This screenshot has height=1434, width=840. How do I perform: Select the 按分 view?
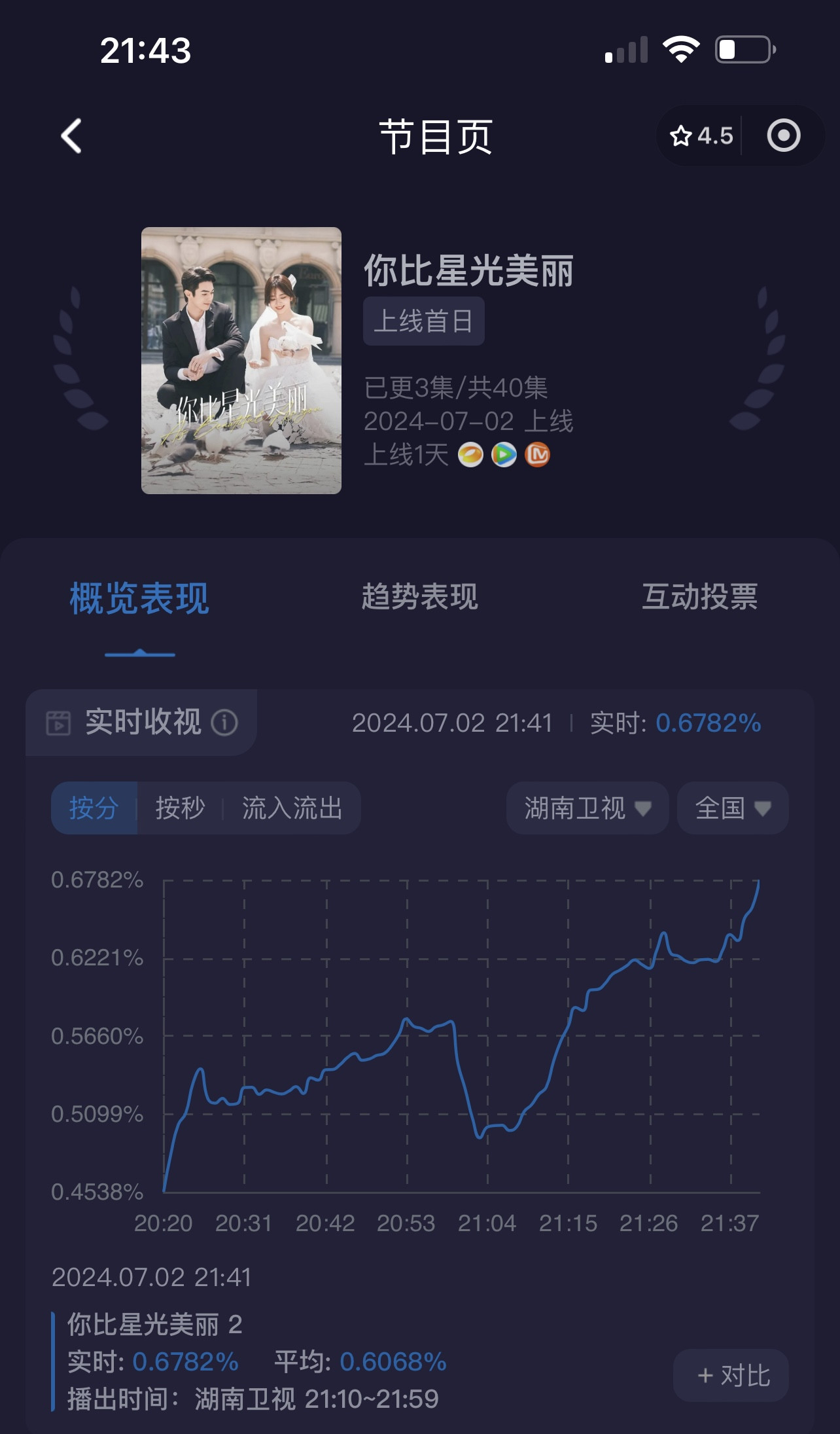(x=94, y=808)
